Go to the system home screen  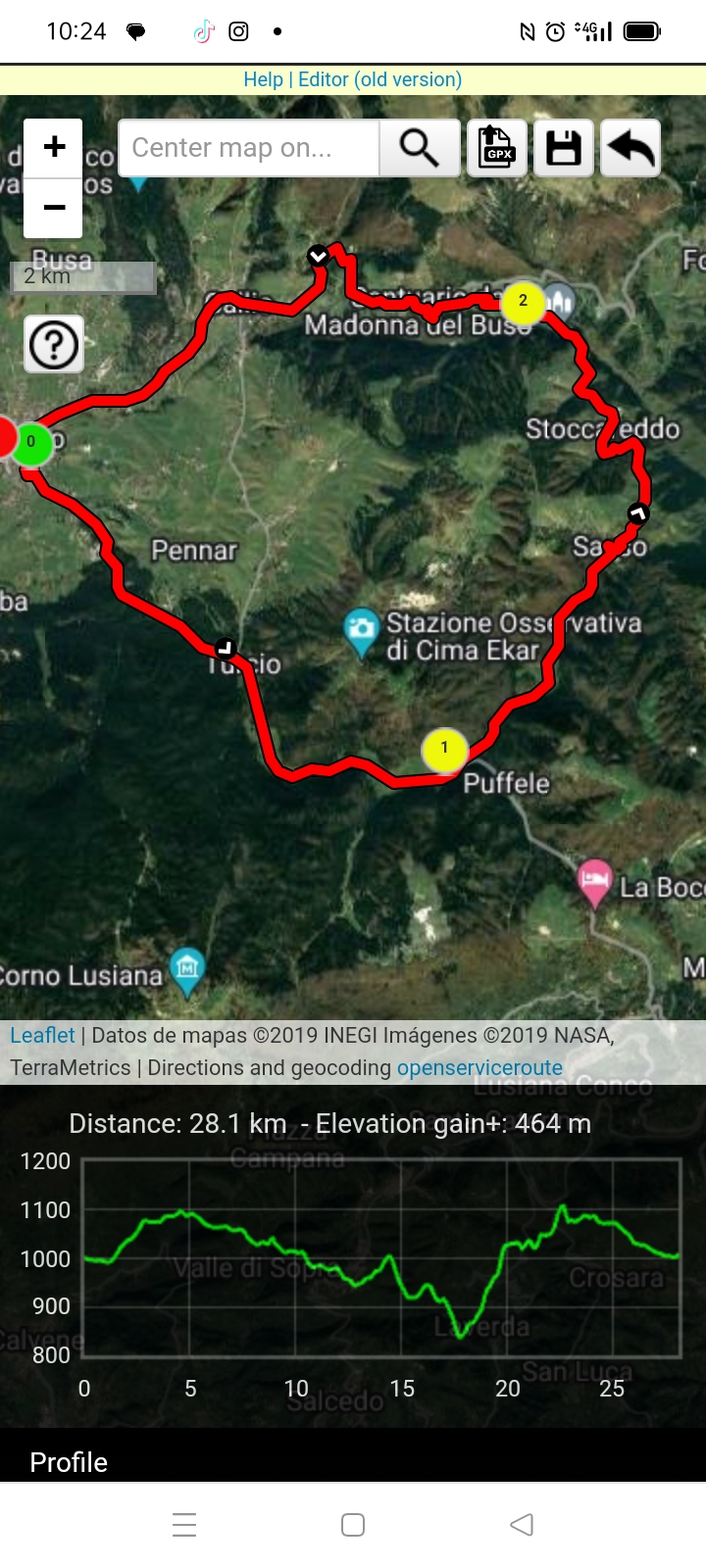point(353,1524)
